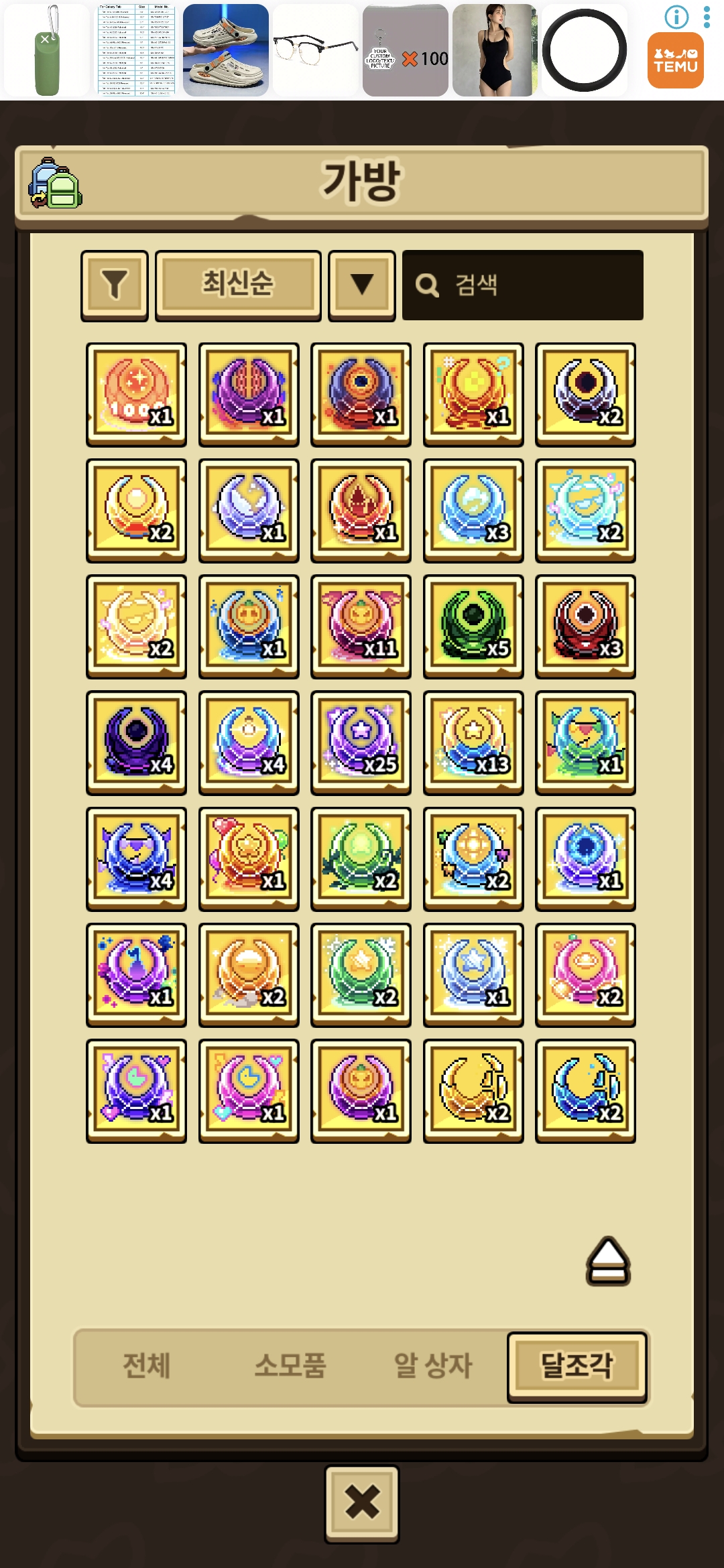Select the 달조각 tab
724x1568 pixels.
click(577, 1366)
